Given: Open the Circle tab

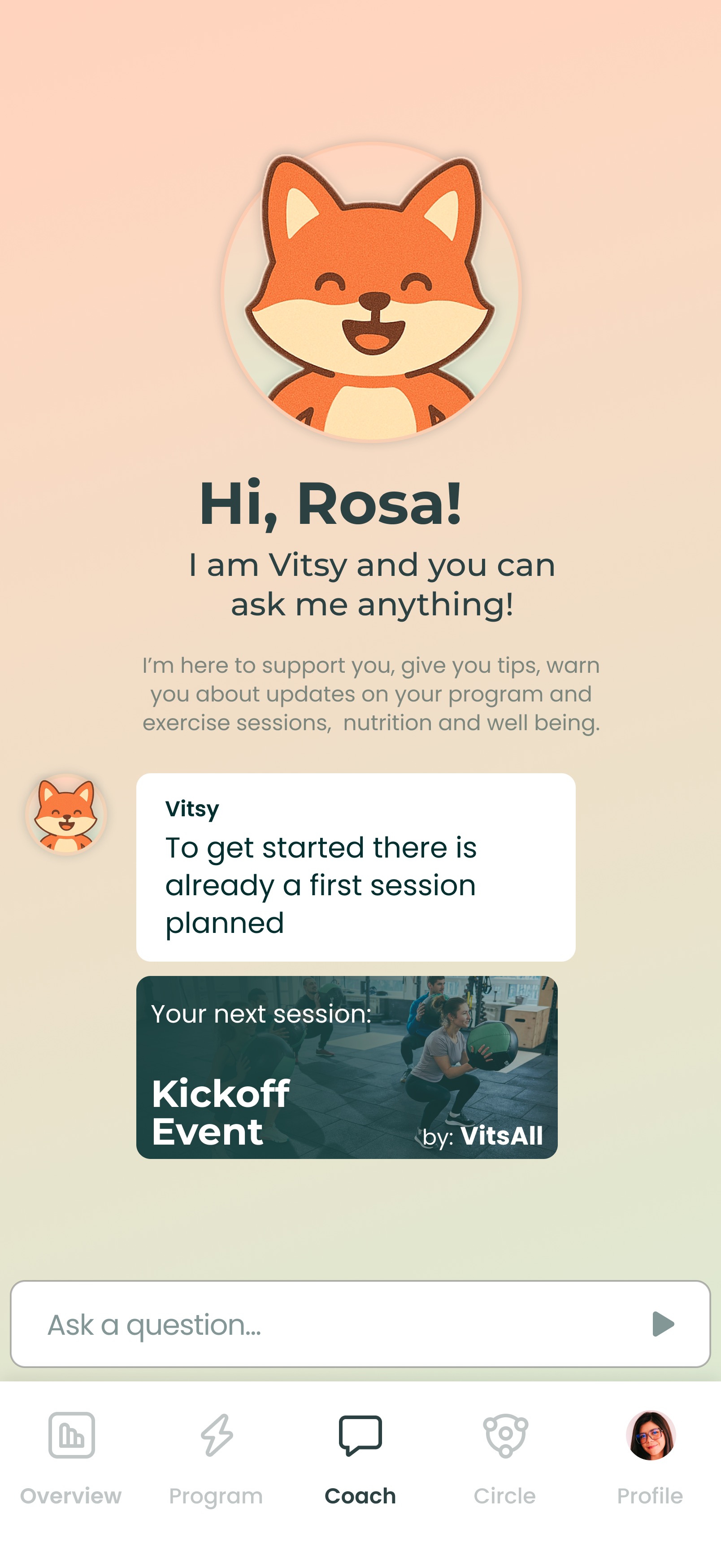Looking at the screenshot, I should pyautogui.click(x=504, y=1458).
